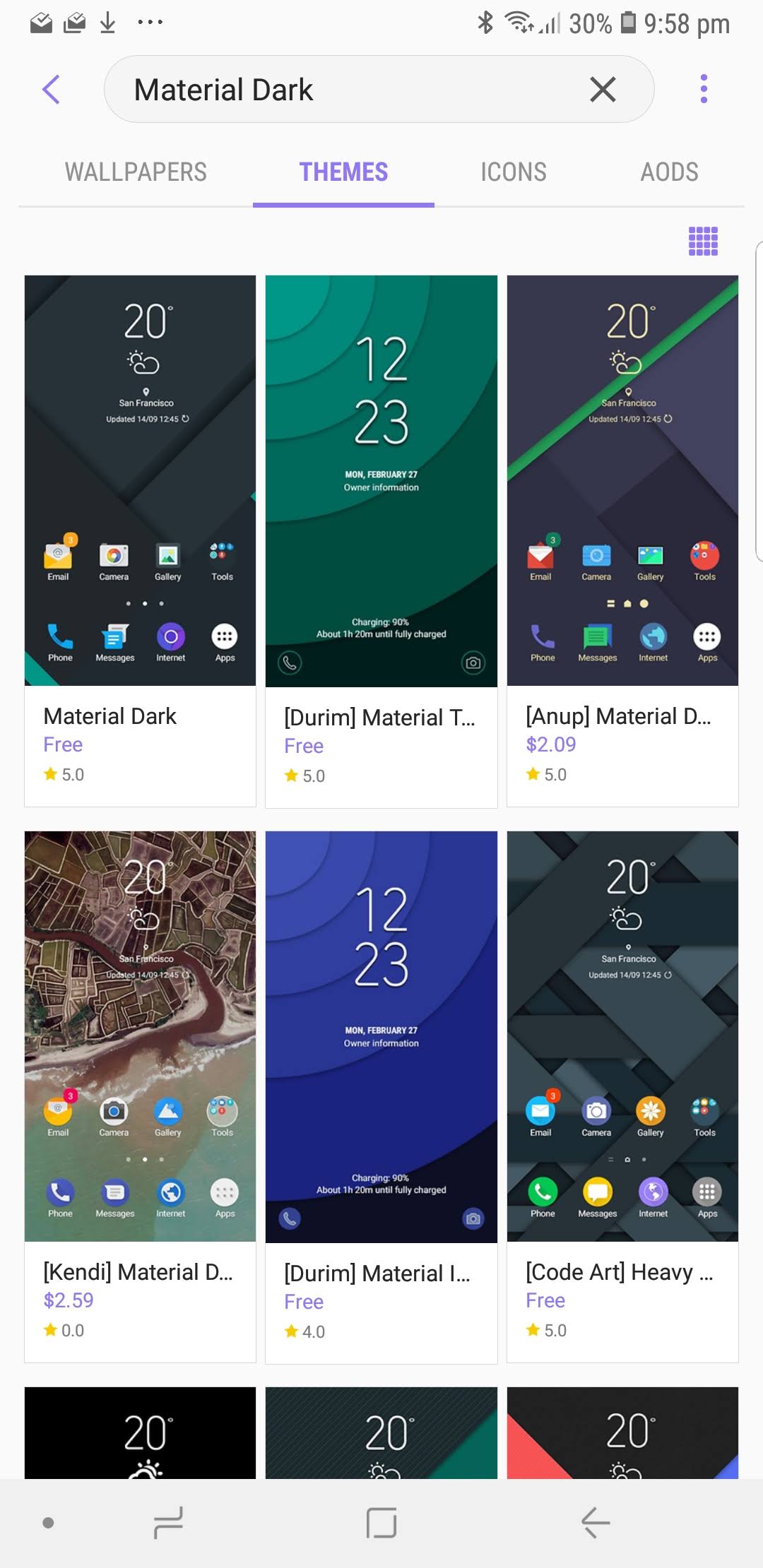The width and height of the screenshot is (763, 1568).
Task: Switch to the Icons tab
Action: click(x=514, y=172)
